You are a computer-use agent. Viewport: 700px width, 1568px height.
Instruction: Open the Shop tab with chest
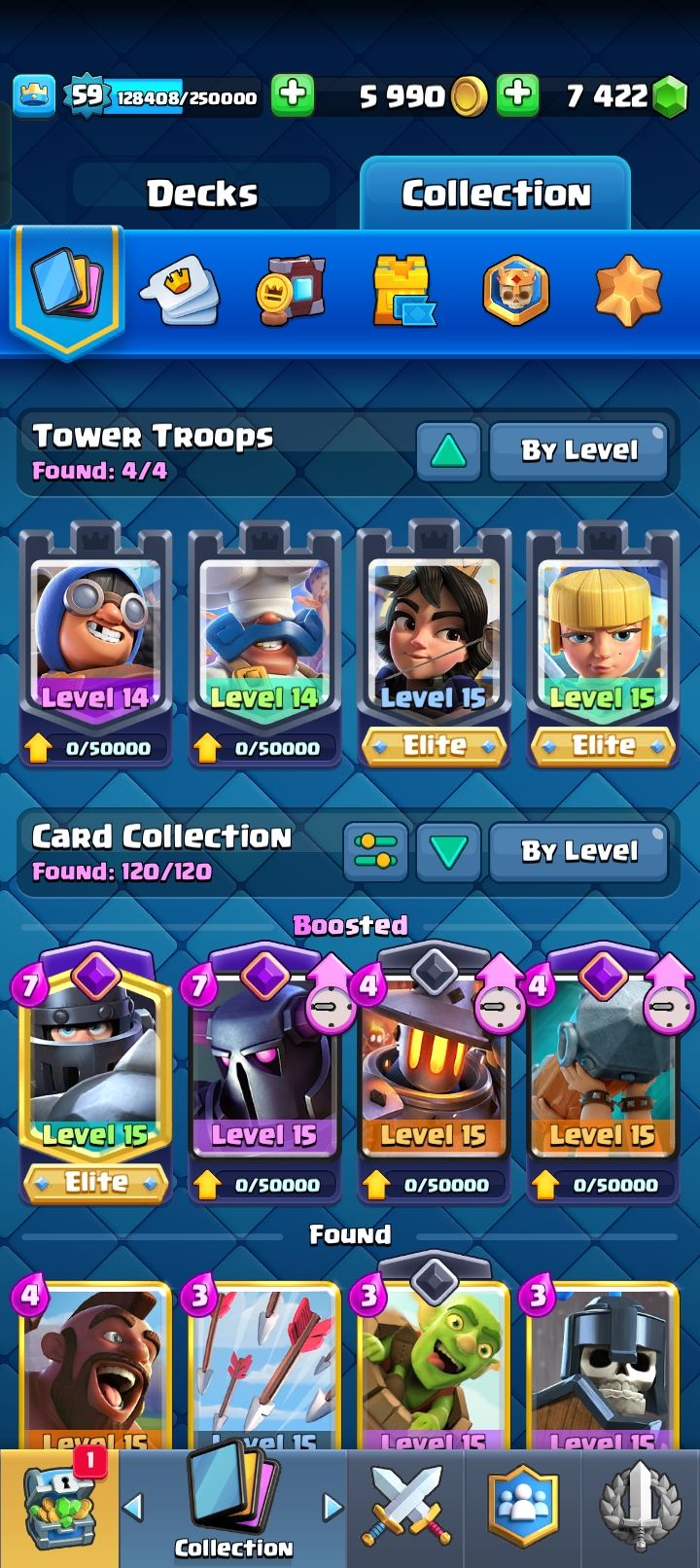[x=58, y=1508]
